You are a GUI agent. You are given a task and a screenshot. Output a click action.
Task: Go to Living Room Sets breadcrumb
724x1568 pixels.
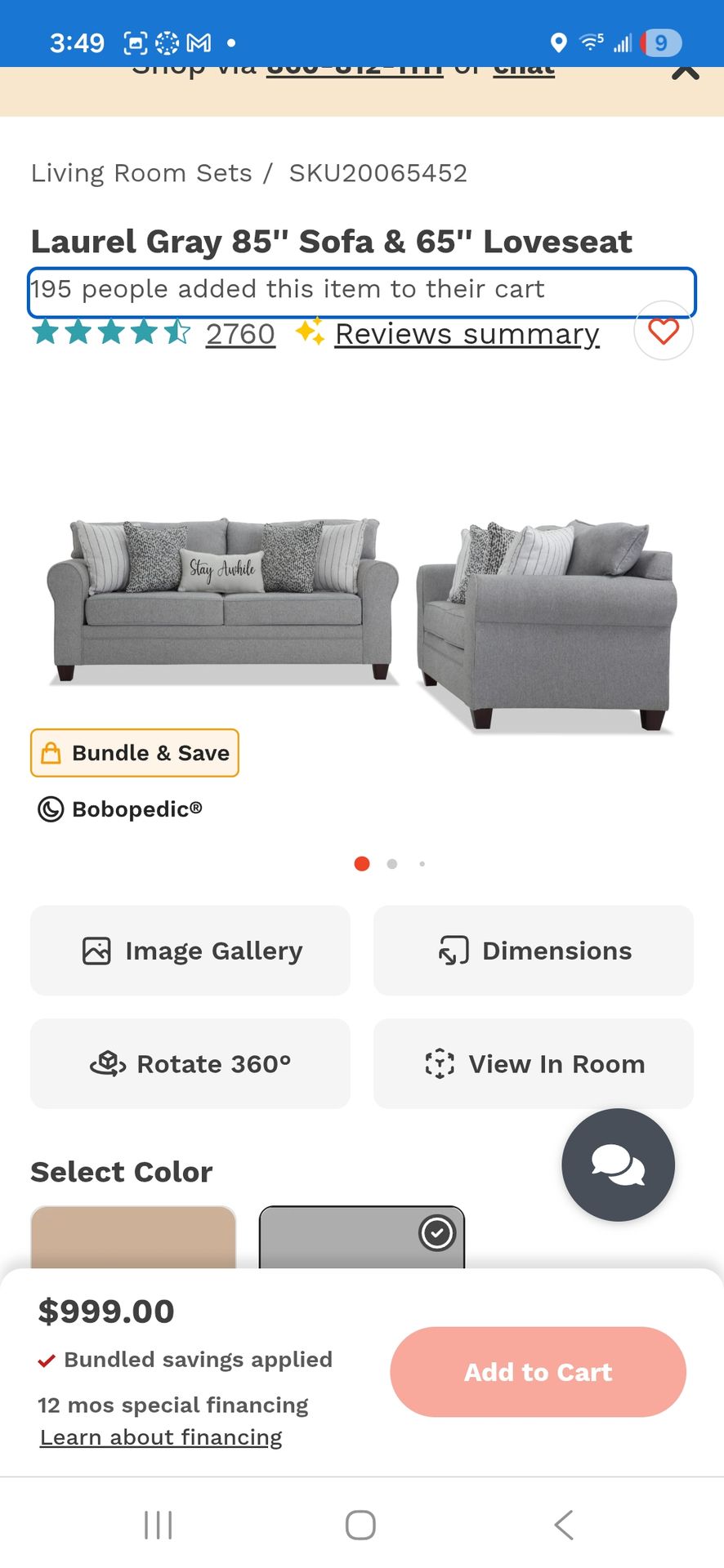141,173
